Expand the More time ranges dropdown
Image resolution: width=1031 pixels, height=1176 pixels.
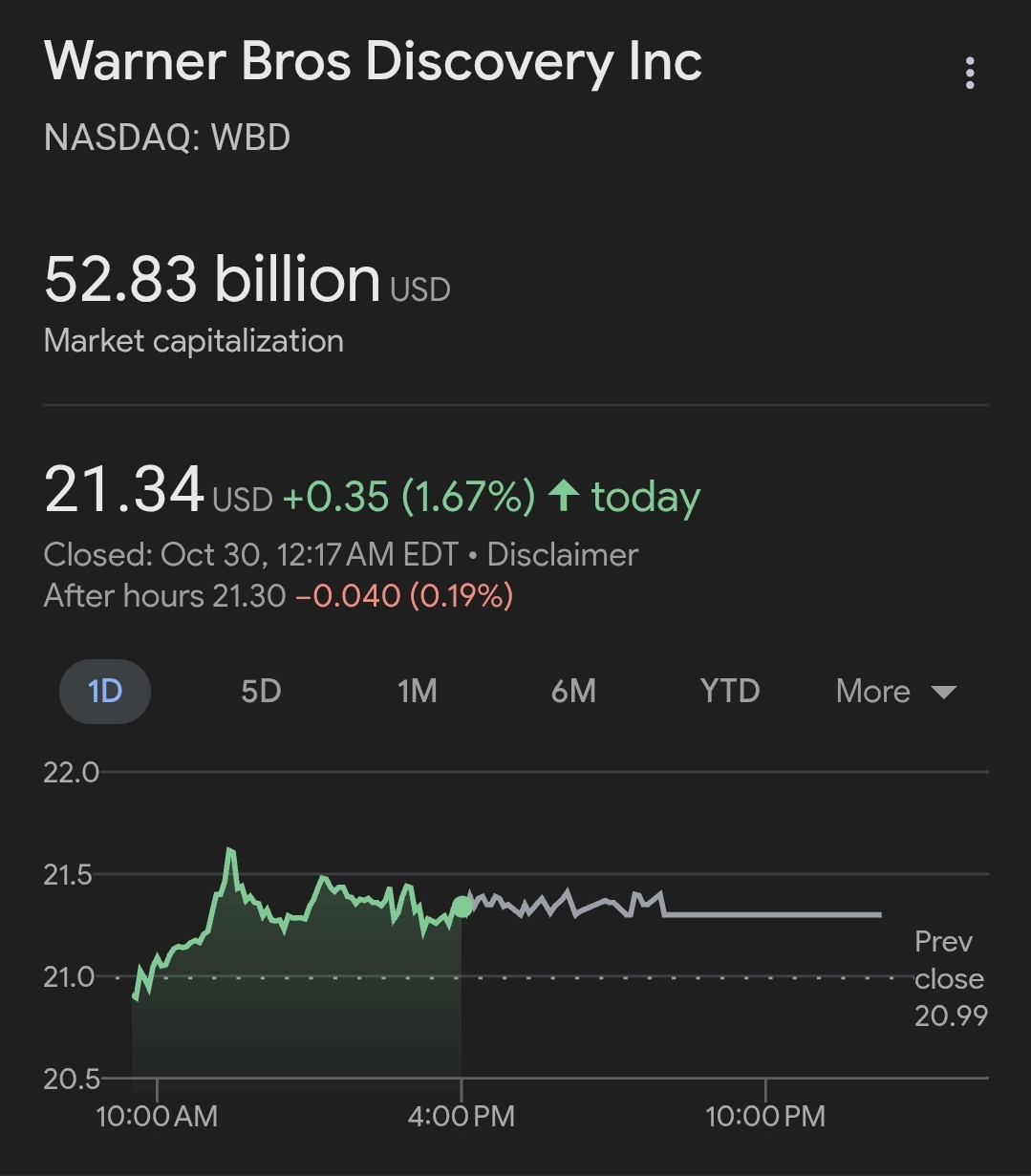coord(895,691)
